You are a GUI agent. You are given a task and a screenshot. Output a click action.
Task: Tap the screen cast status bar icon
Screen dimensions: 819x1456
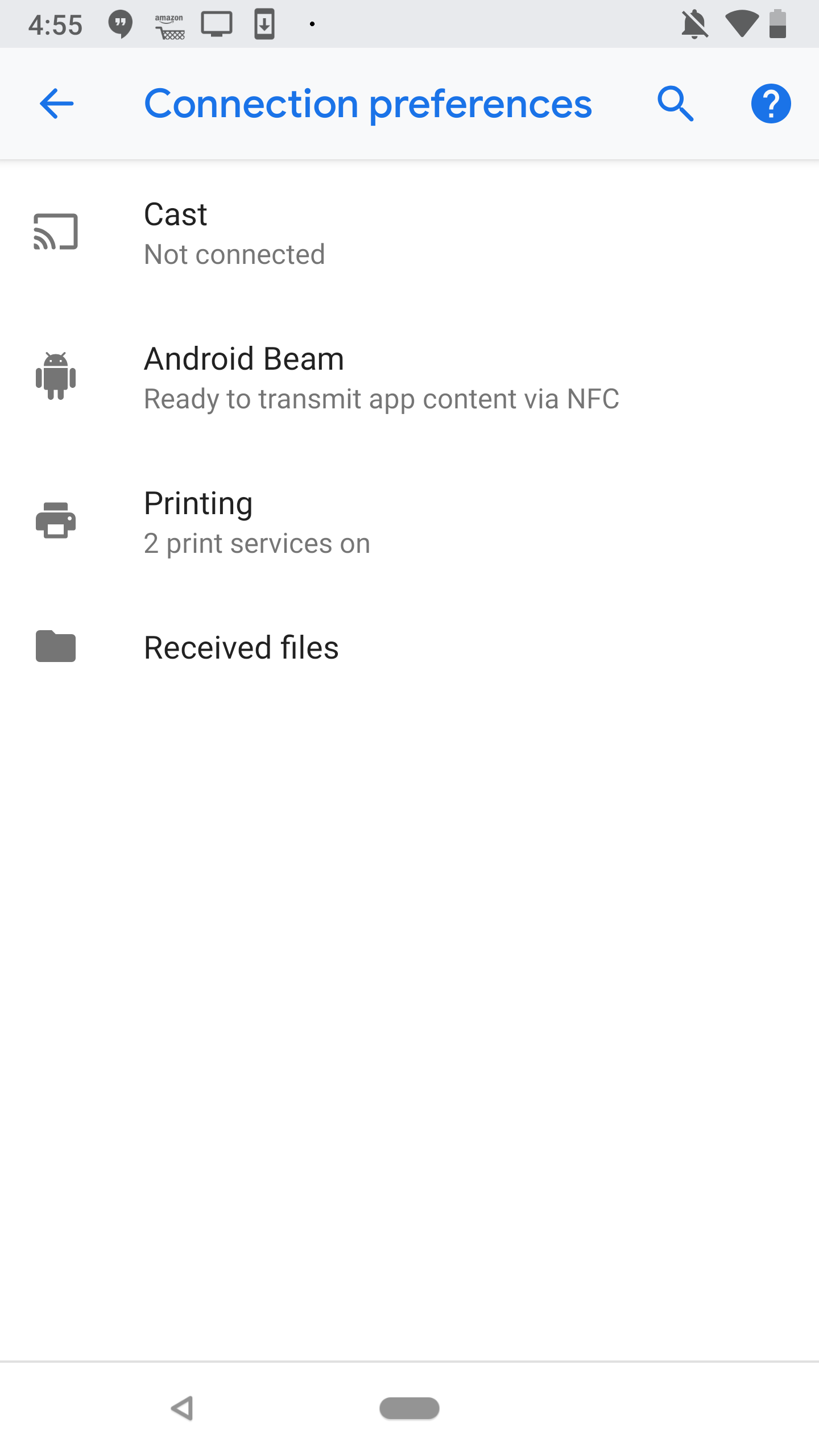217,24
